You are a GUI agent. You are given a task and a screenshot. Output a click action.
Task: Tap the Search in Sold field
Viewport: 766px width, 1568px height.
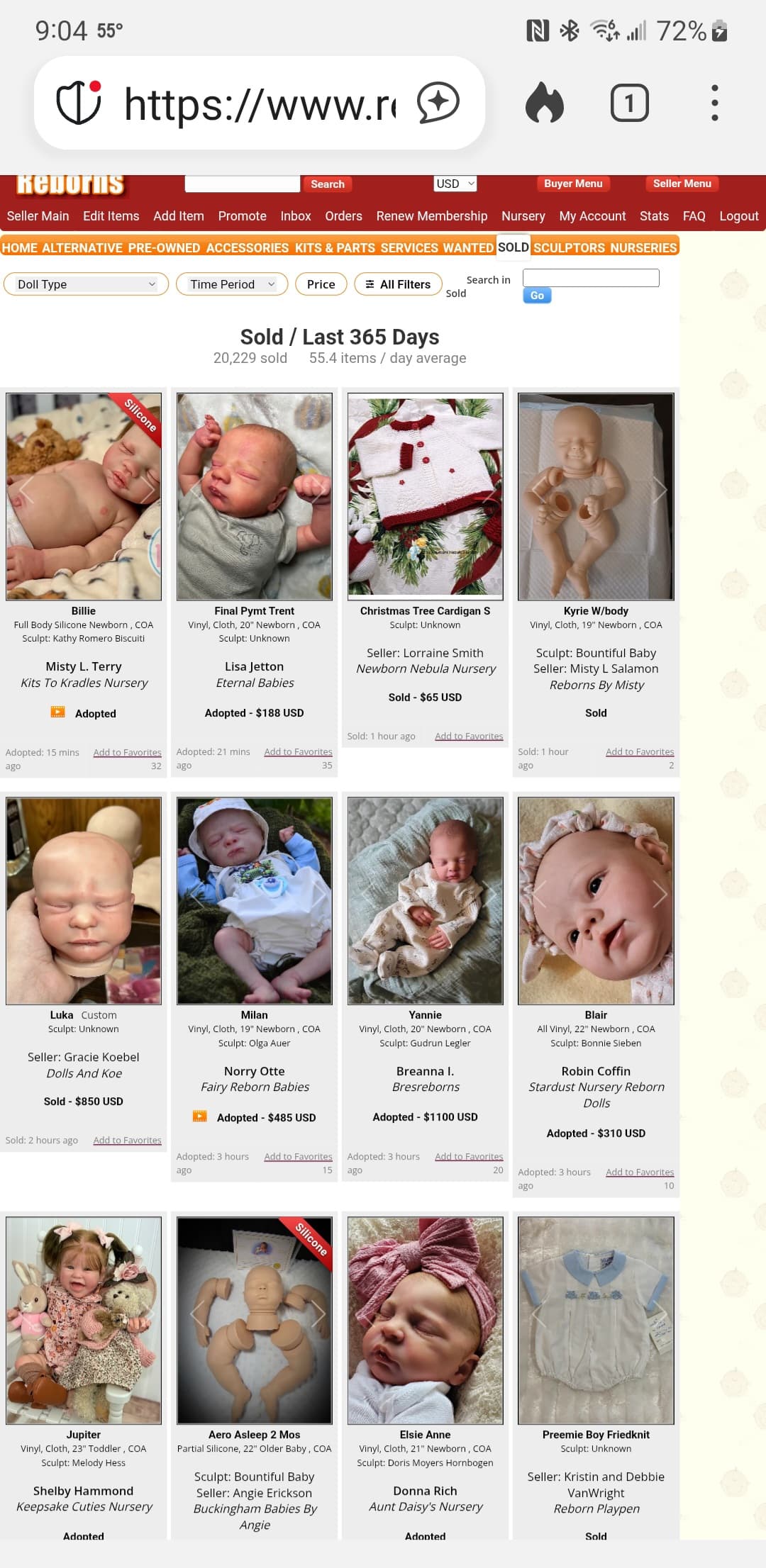(590, 278)
